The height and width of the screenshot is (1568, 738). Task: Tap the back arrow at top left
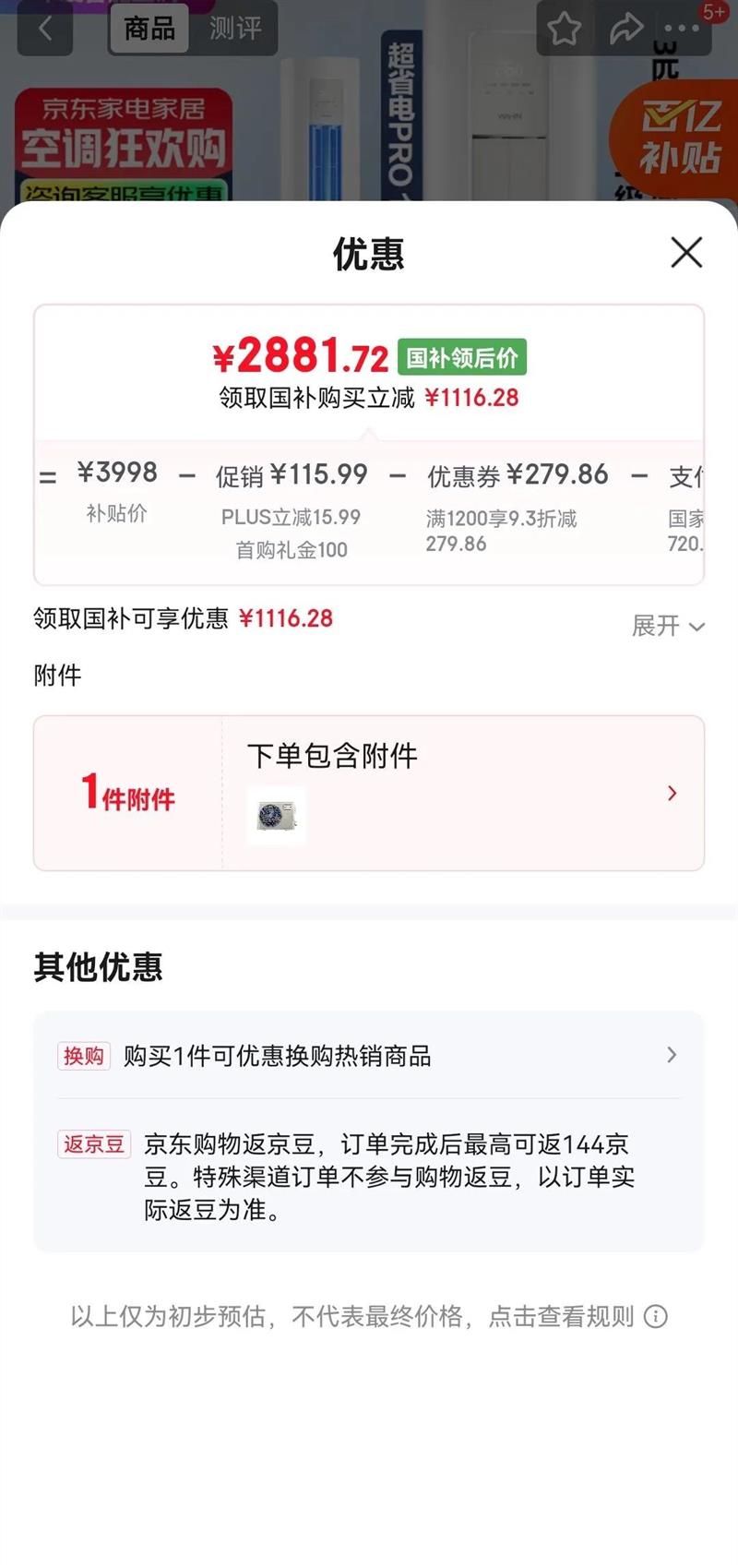tap(45, 28)
